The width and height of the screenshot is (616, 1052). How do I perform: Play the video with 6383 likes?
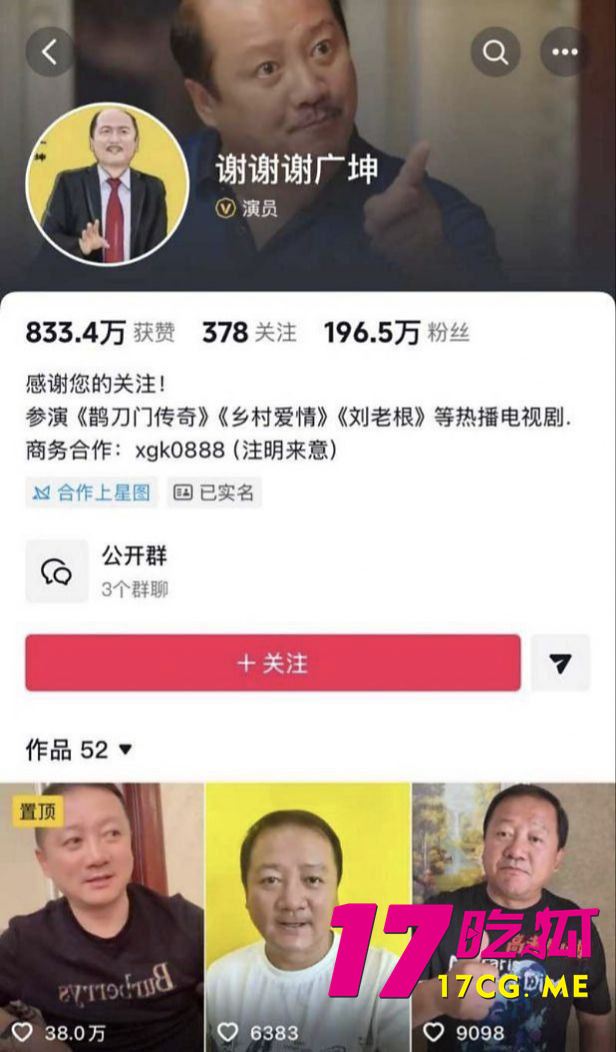click(307, 915)
